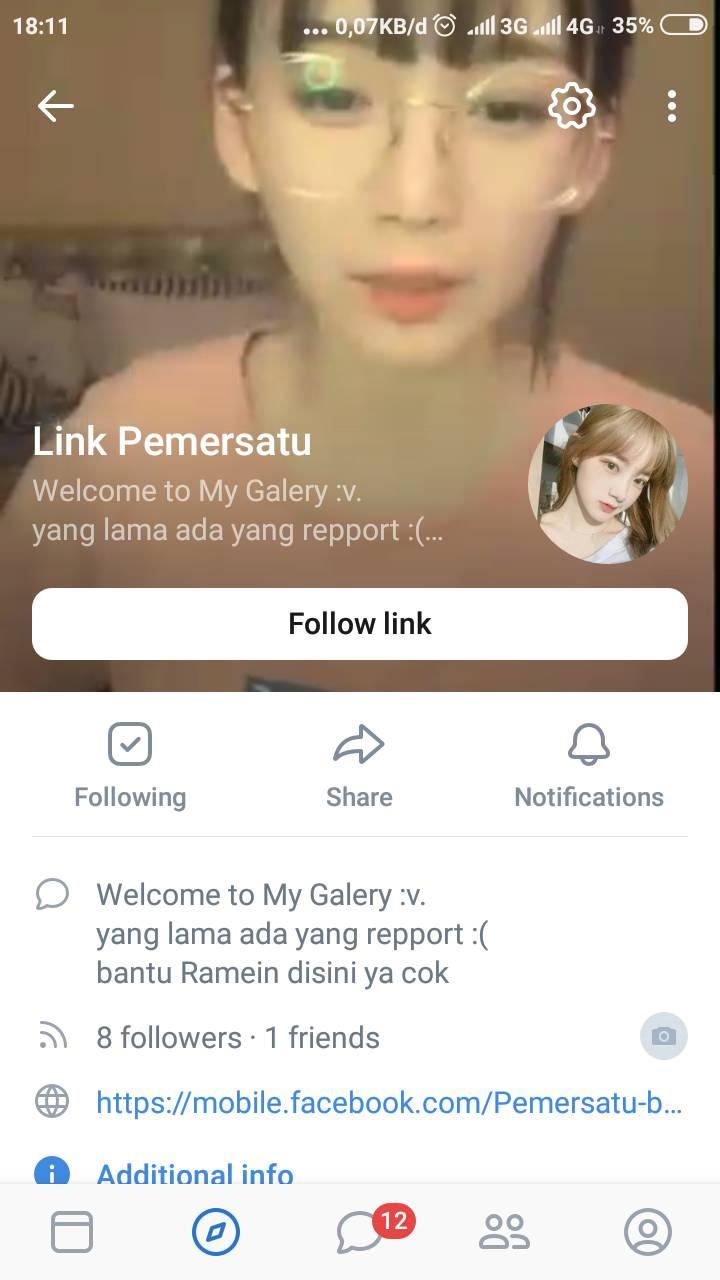View the round profile avatar photo
720x1280 pixels.
608,484
